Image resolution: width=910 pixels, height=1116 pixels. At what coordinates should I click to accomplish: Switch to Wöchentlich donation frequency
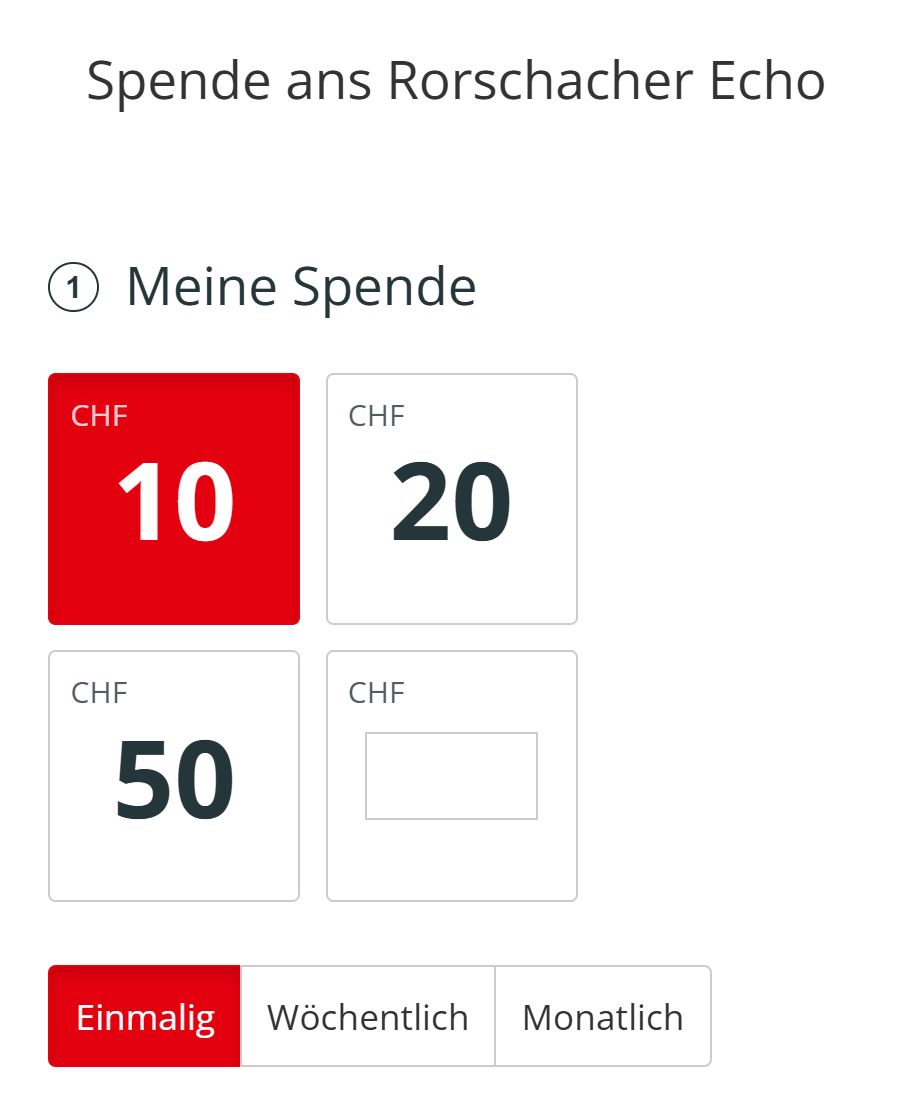pyautogui.click(x=368, y=1016)
